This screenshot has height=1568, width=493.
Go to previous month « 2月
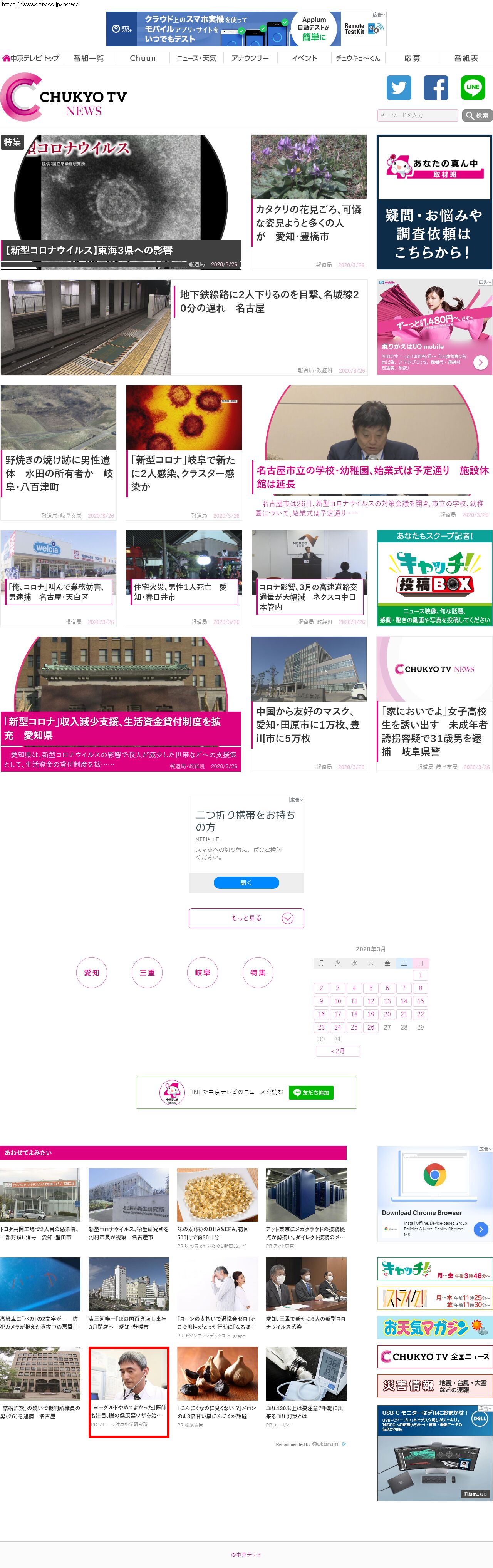click(x=337, y=1051)
